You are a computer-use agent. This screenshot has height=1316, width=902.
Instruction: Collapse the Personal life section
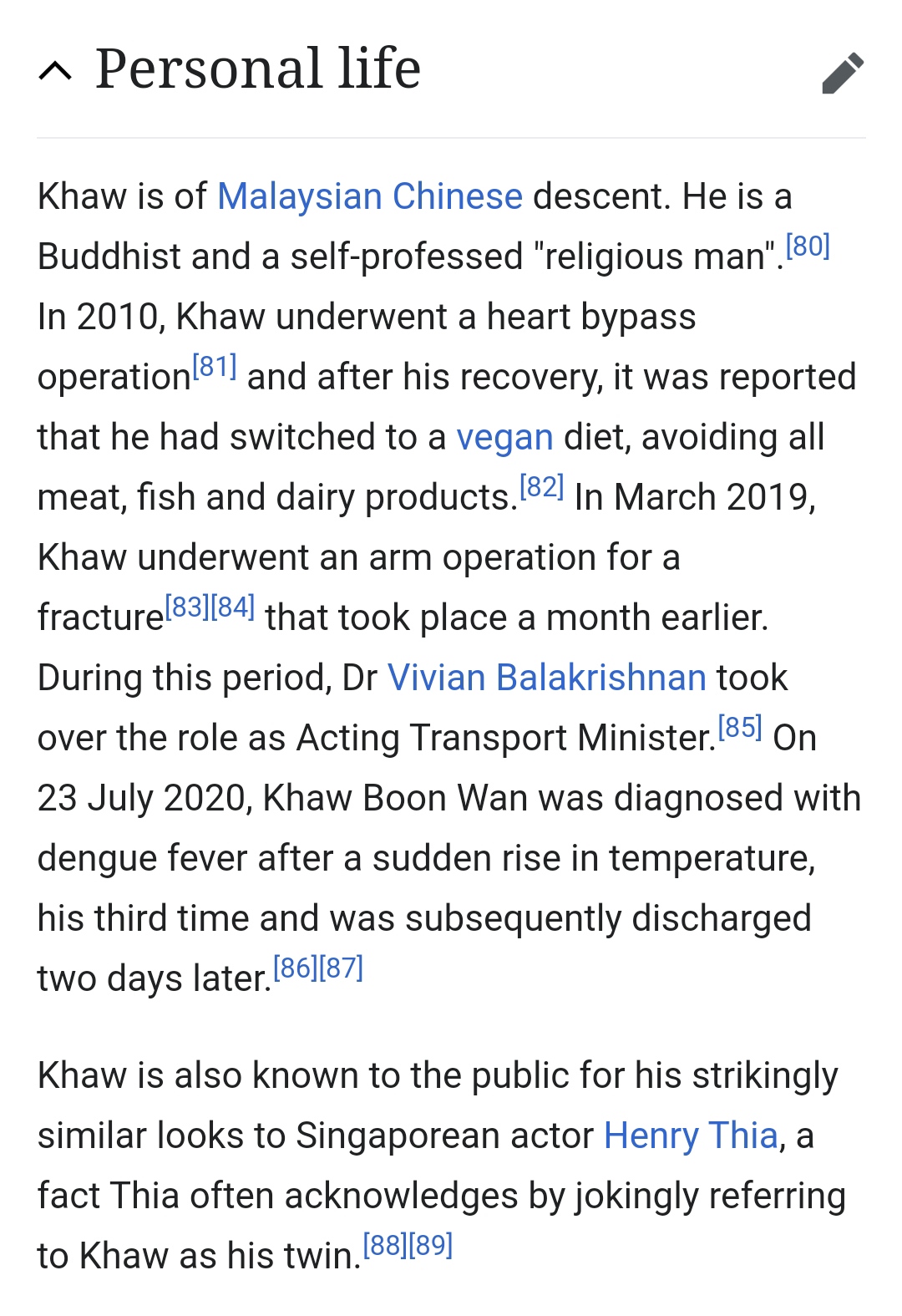coord(55,71)
